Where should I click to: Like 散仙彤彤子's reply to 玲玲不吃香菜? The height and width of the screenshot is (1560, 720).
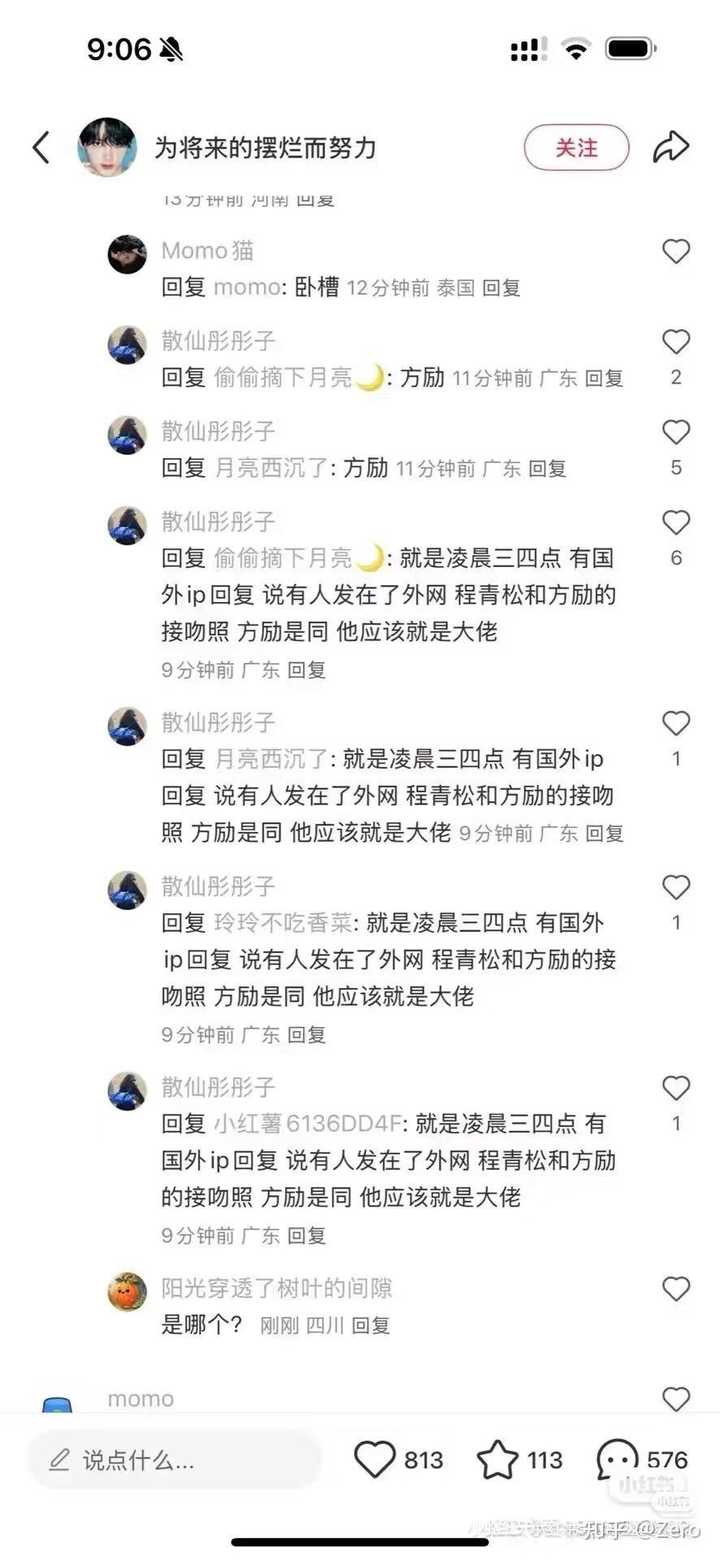(x=676, y=887)
